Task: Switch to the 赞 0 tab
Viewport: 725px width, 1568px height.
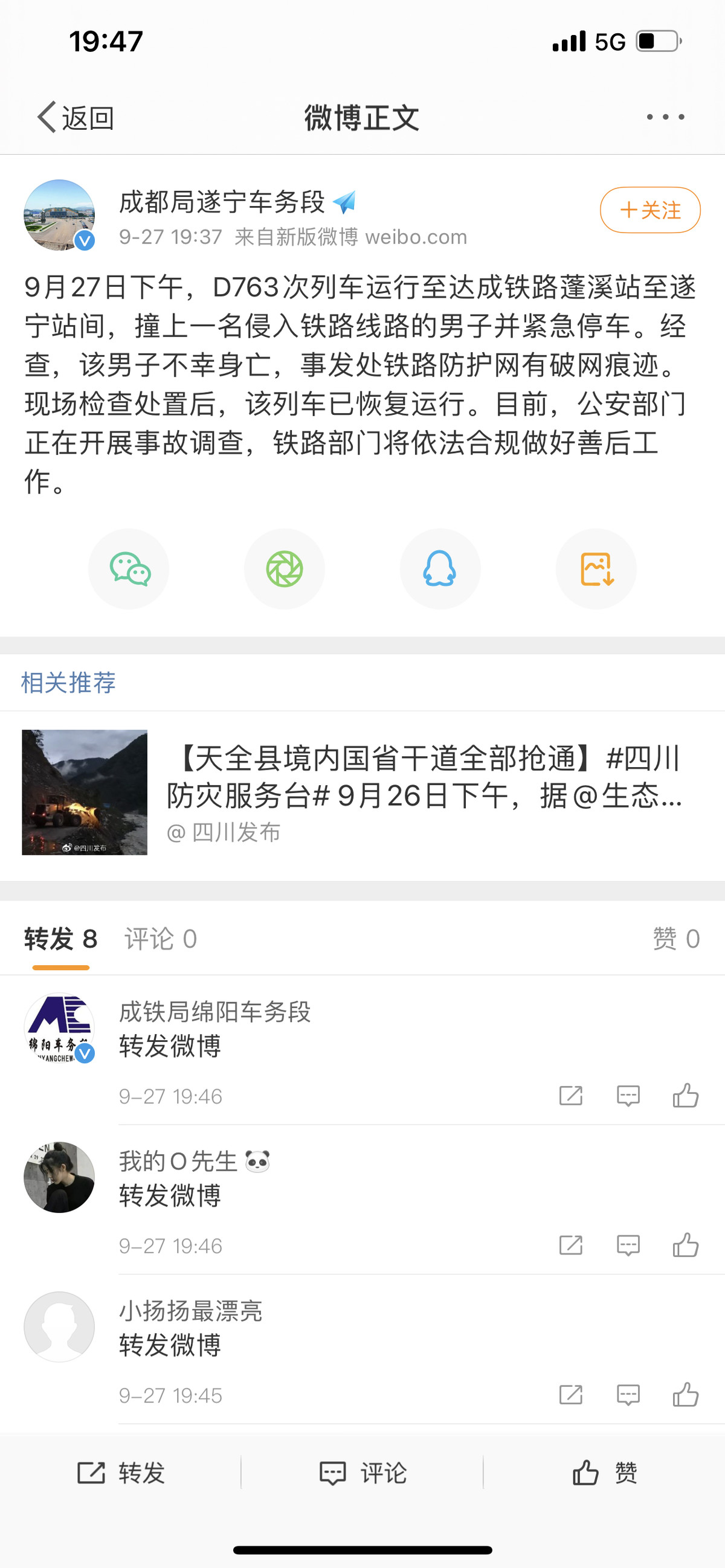Action: [x=675, y=939]
